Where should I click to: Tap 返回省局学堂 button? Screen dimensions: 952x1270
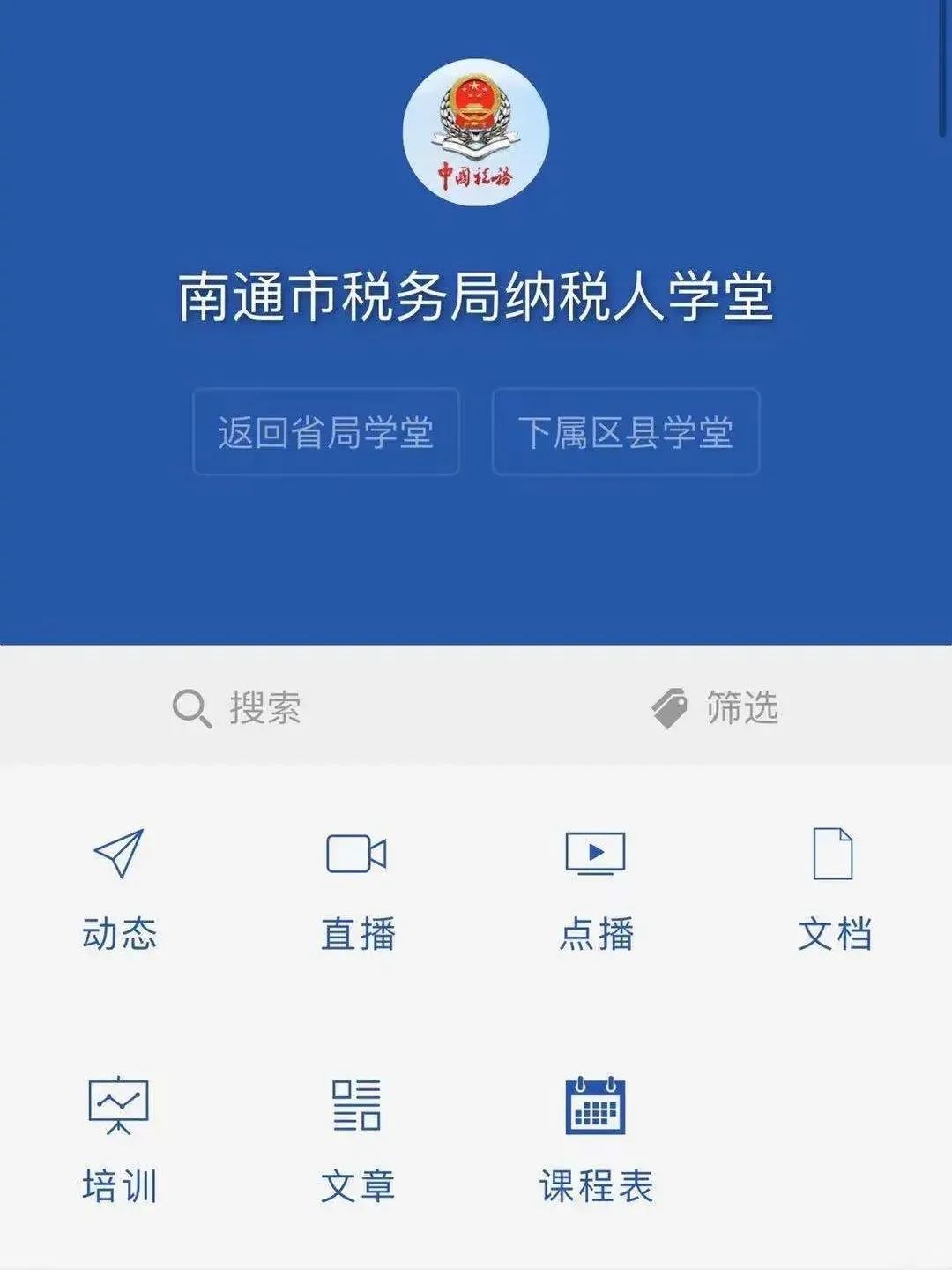click(x=326, y=432)
